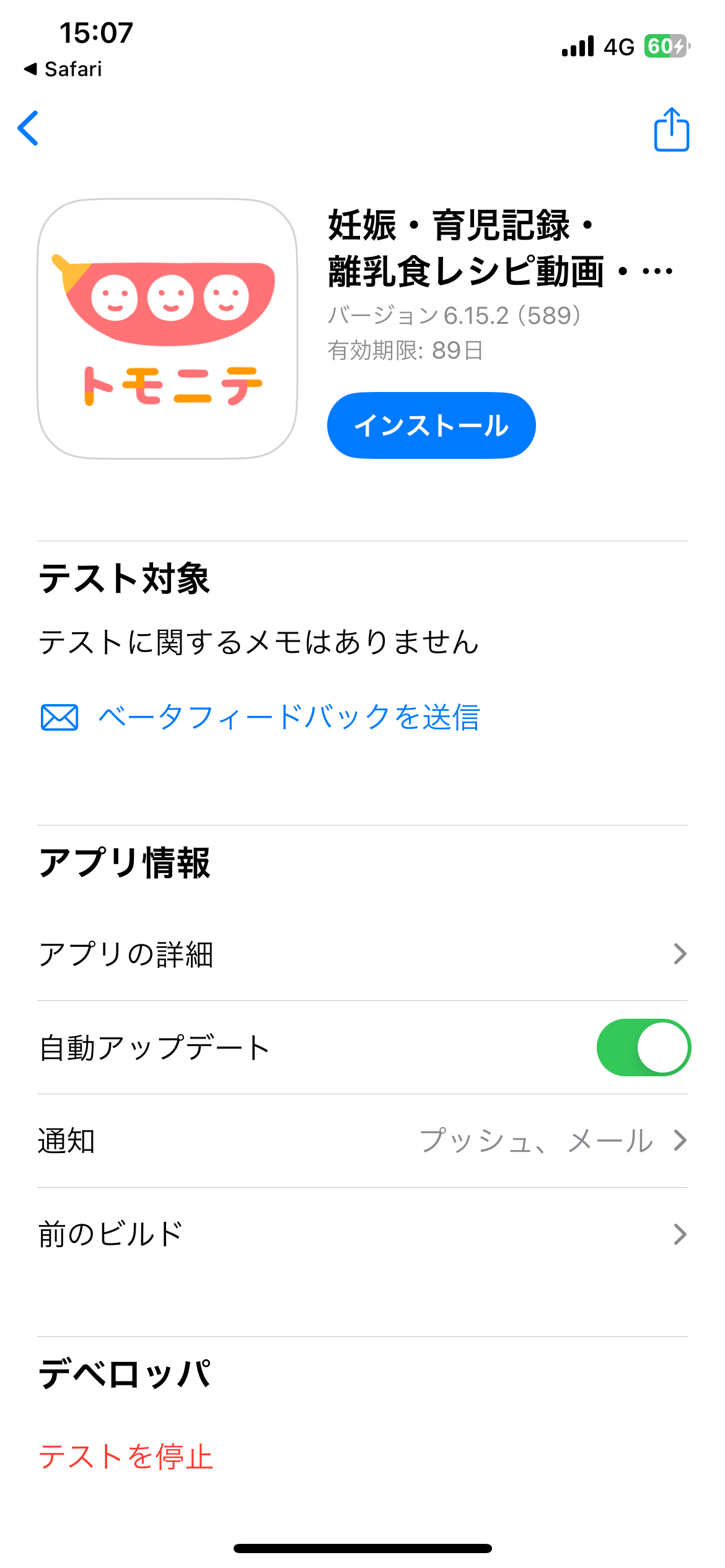
Task: Tap the share icon at top right
Action: (672, 130)
